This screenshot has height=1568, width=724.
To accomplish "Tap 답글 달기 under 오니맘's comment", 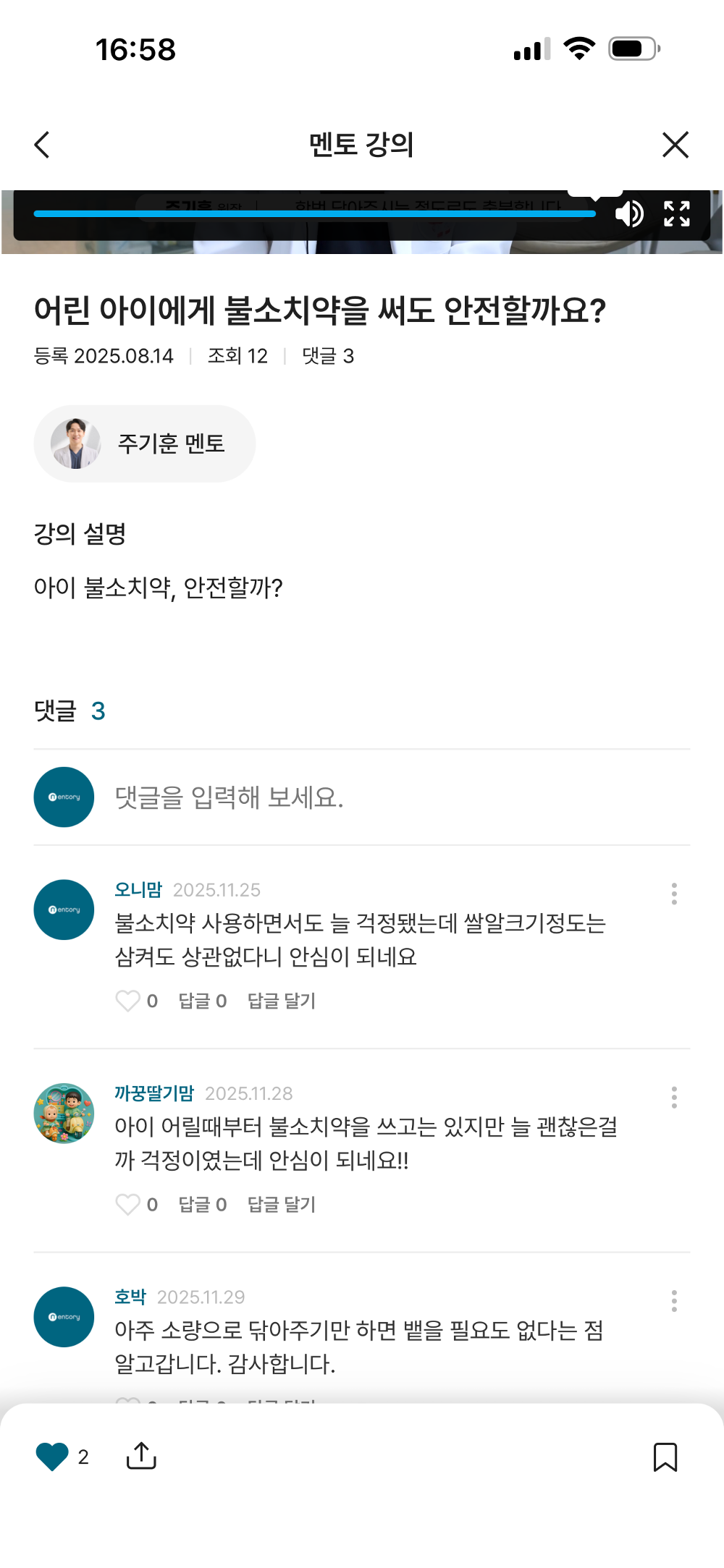I will click(x=282, y=1001).
